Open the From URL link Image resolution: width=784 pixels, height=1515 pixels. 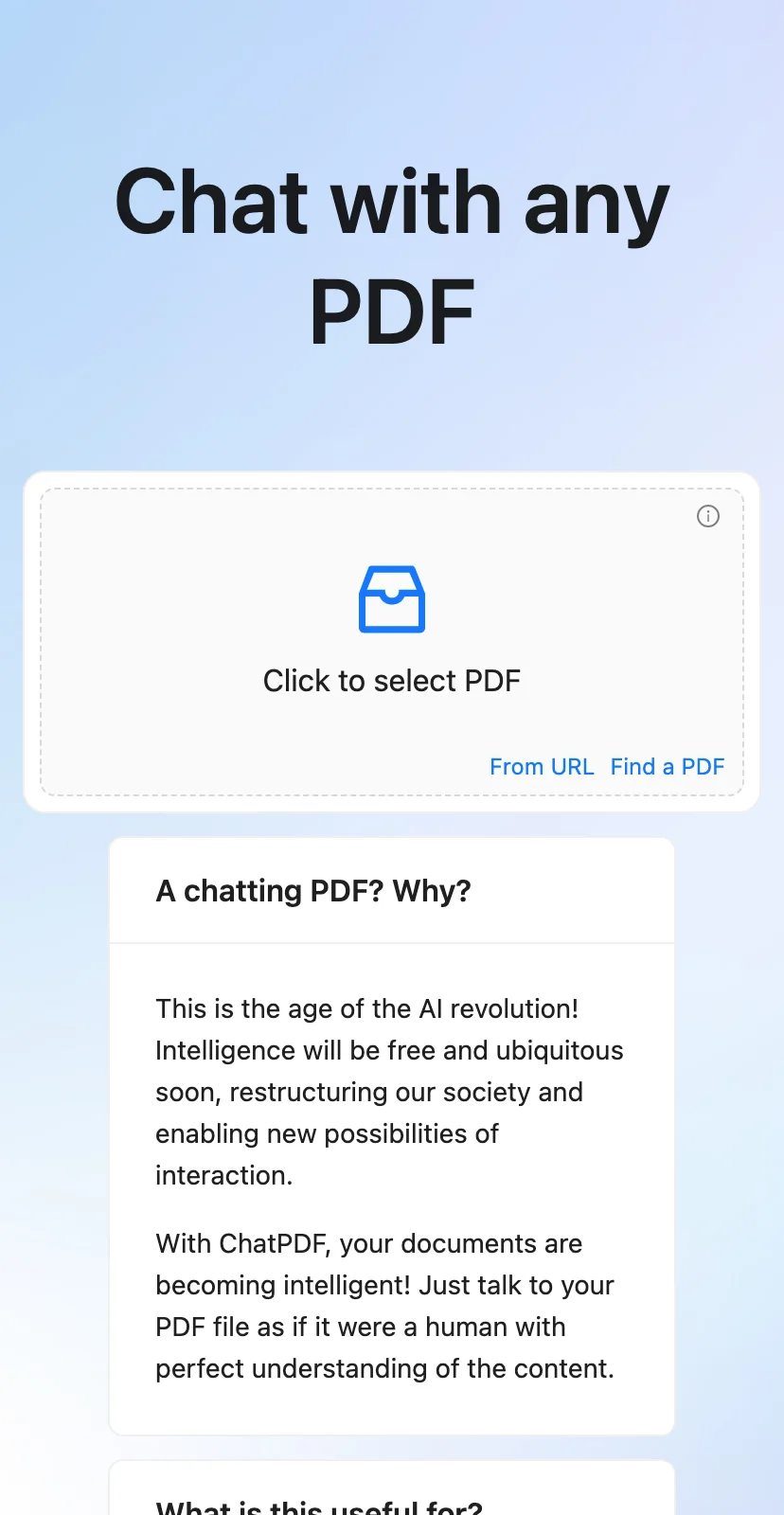point(542,767)
